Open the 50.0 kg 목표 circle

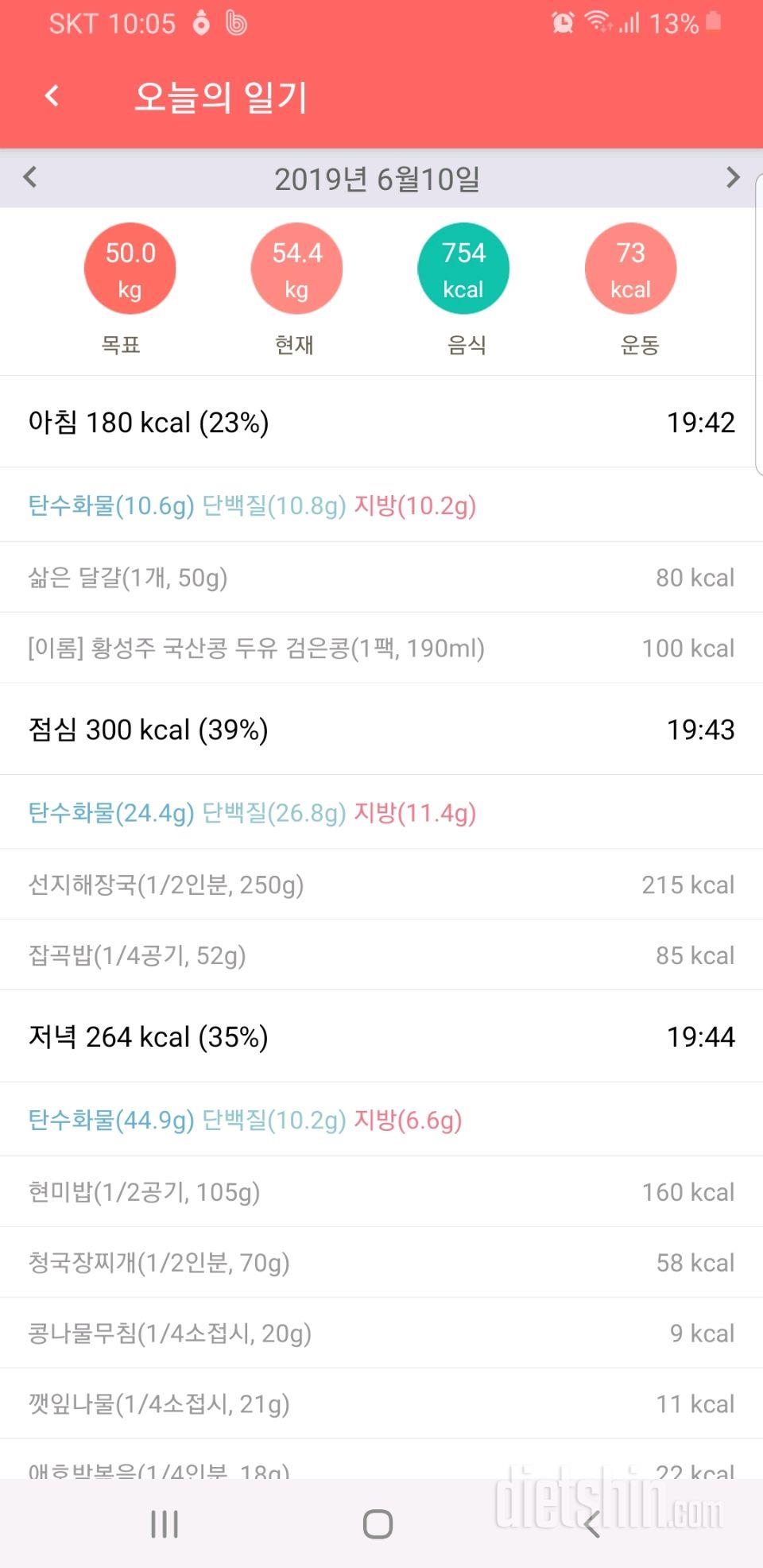pyautogui.click(x=130, y=269)
